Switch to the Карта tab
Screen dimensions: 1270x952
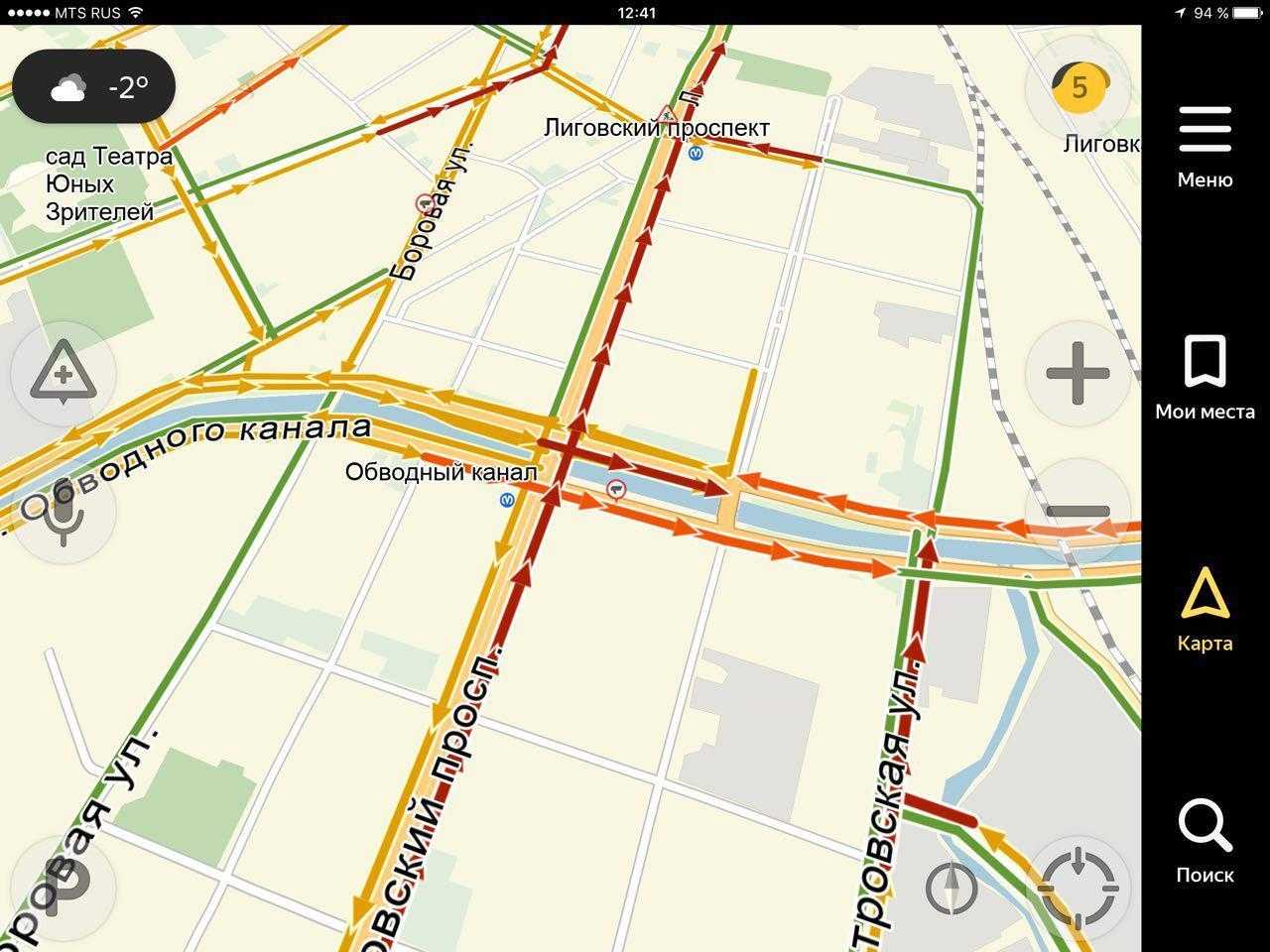pyautogui.click(x=1205, y=609)
